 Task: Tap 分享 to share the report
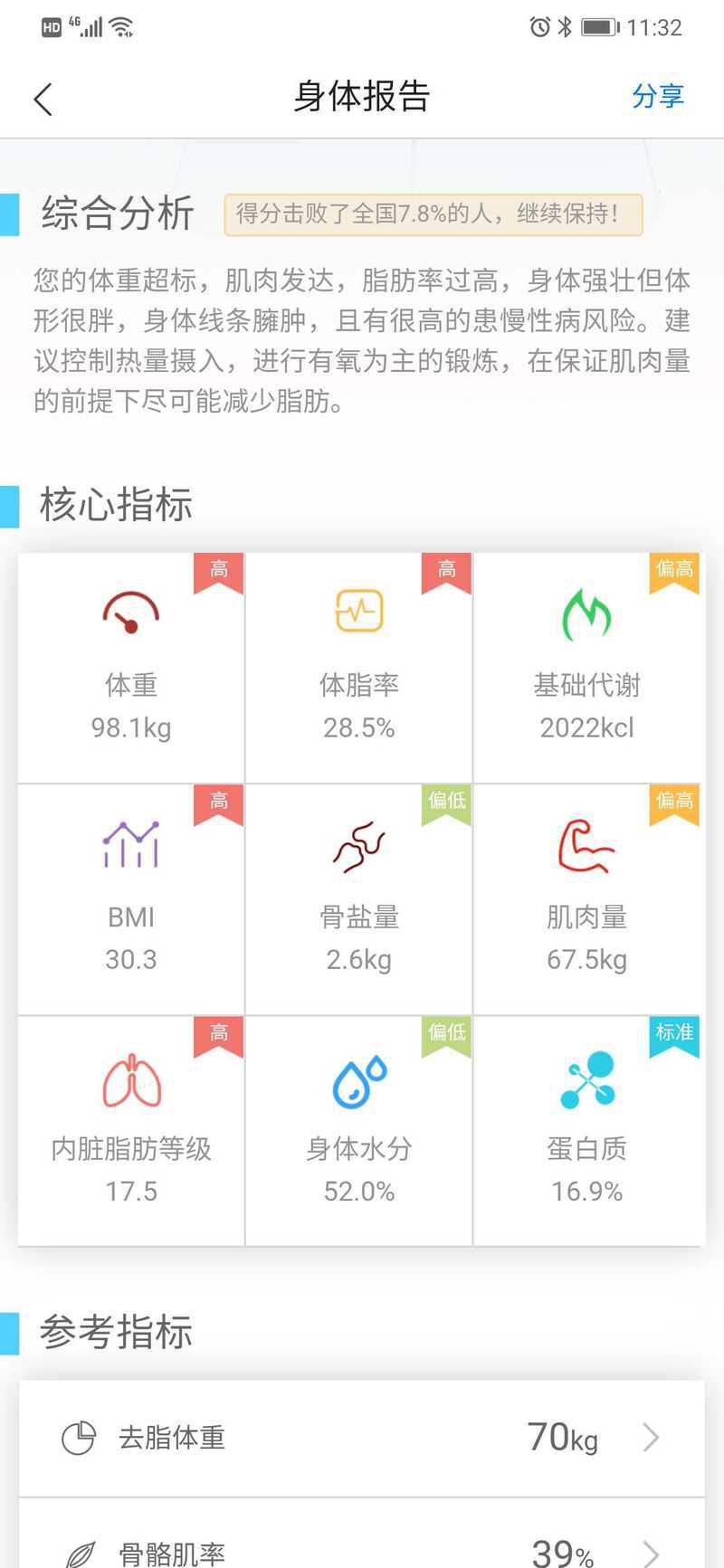tap(657, 96)
